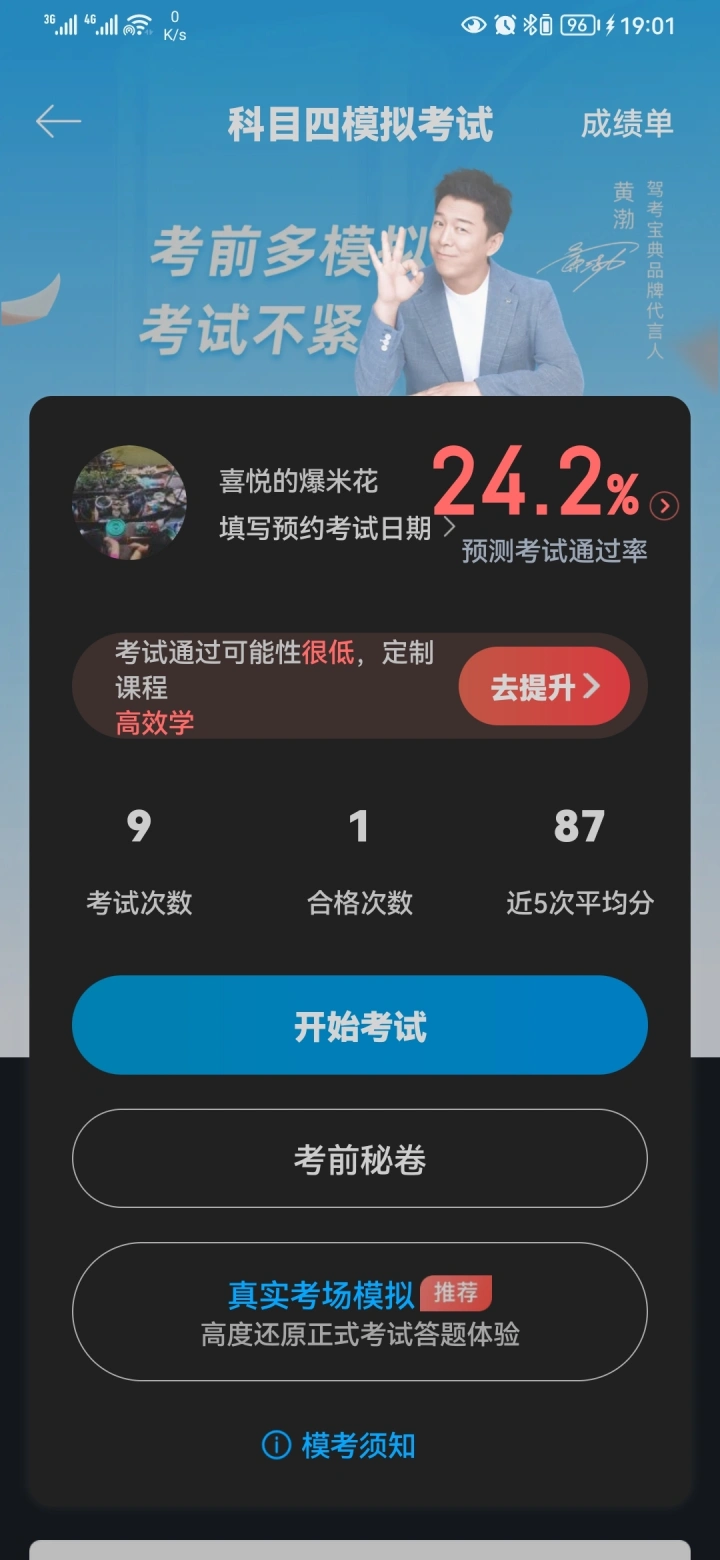Start the mock exam with 开始考试
Screen dimensions: 720x1560
click(360, 1026)
